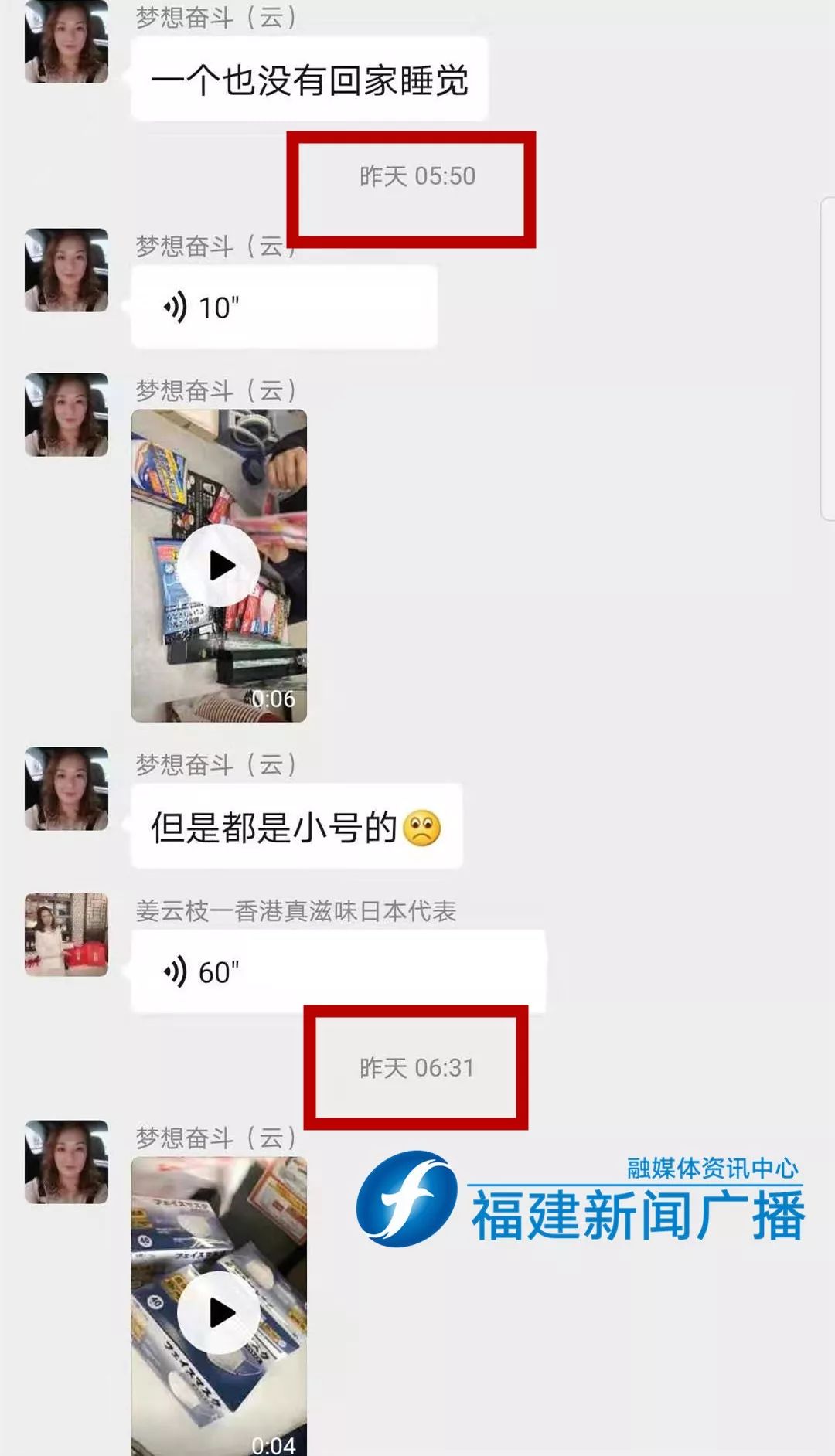The height and width of the screenshot is (1456, 835).
Task: Play the 60-second voice message from 姜云枝
Action: coord(338,971)
